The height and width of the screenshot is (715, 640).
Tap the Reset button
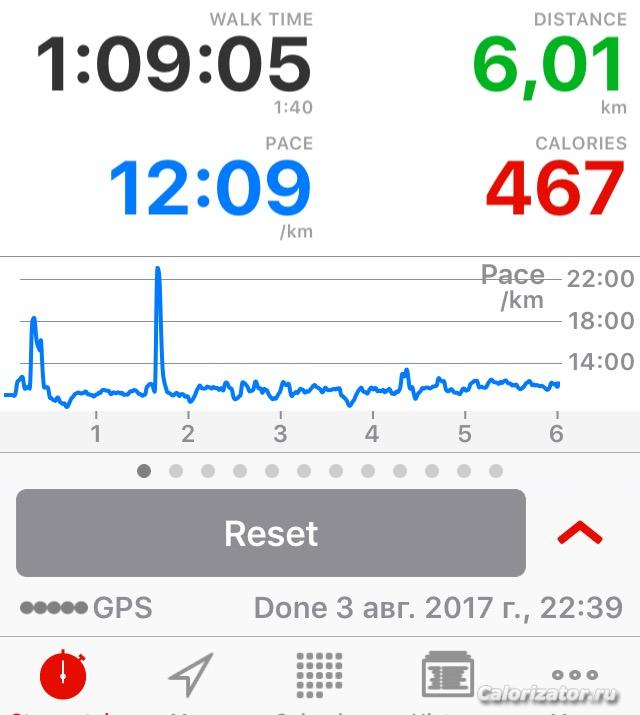270,533
